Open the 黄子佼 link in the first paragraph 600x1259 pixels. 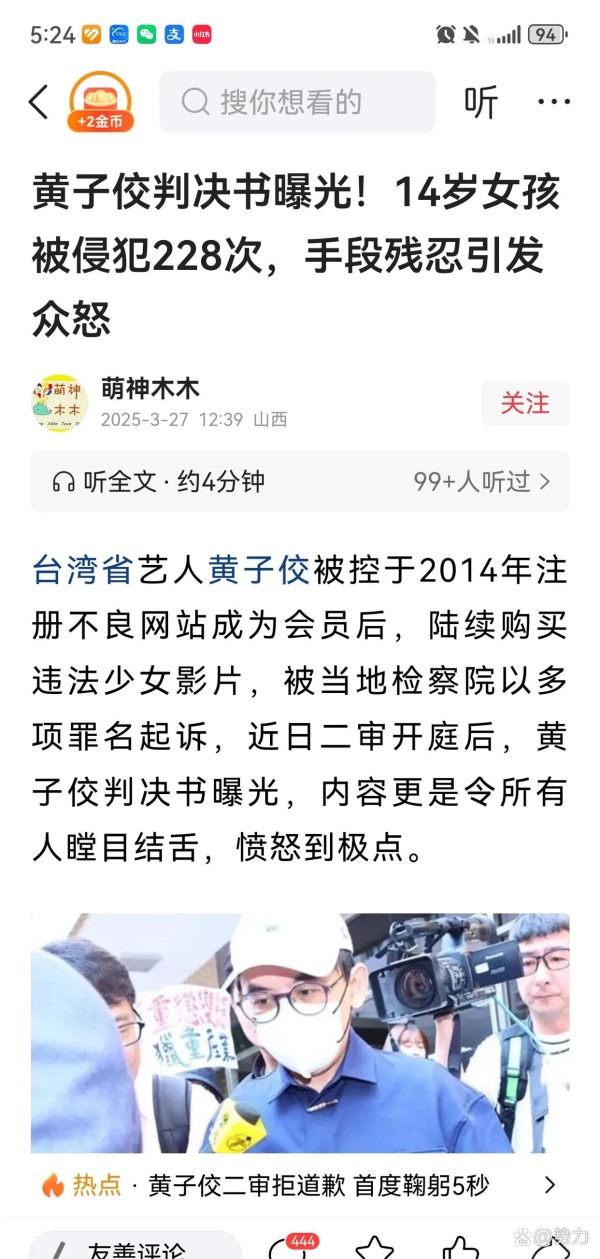click(260, 571)
